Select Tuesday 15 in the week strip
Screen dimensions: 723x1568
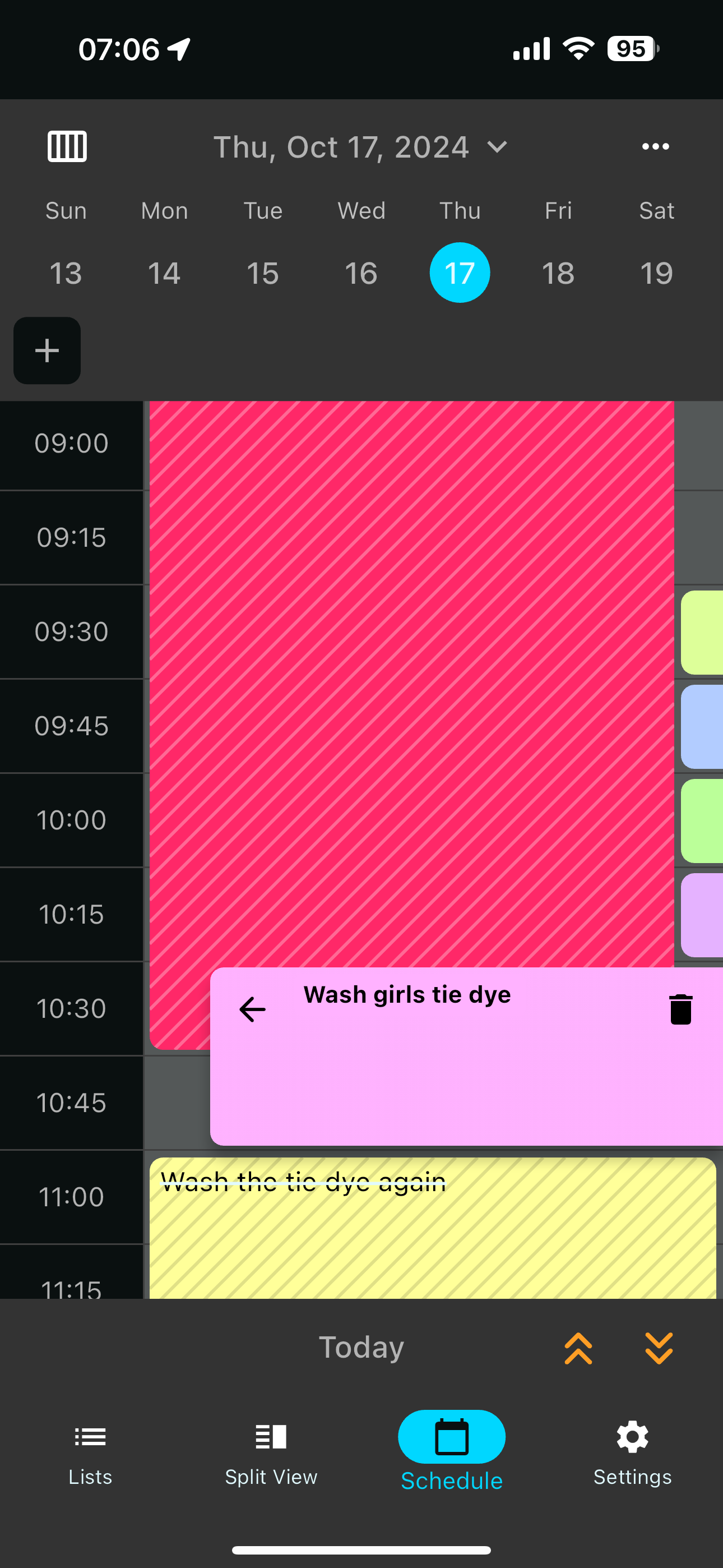263,273
